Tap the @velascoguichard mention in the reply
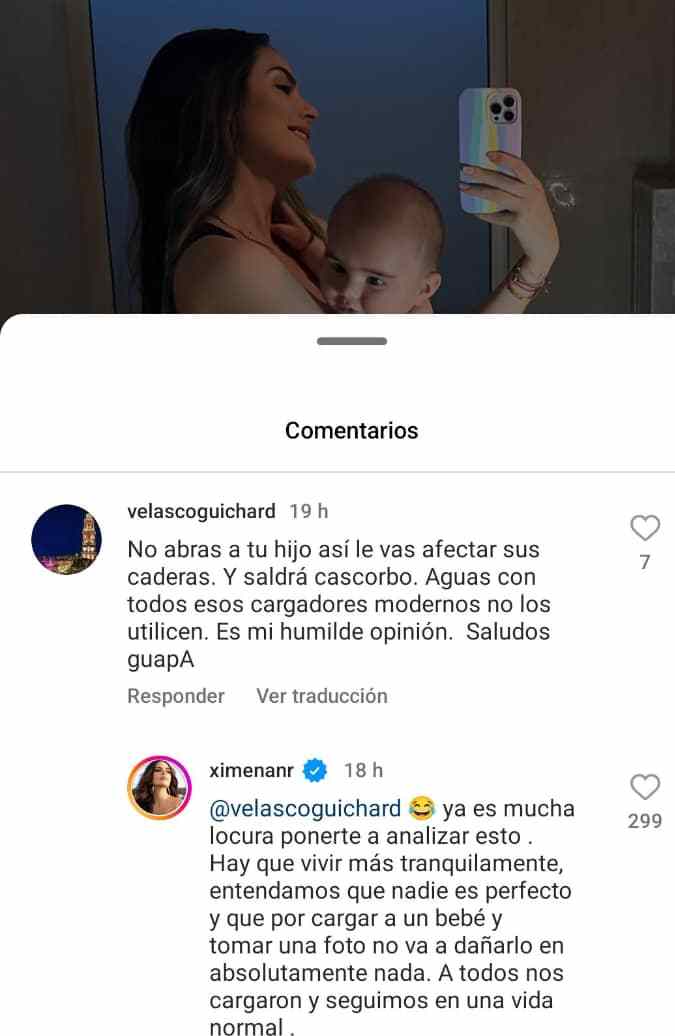Screen dimensions: 675x1036 [305, 808]
